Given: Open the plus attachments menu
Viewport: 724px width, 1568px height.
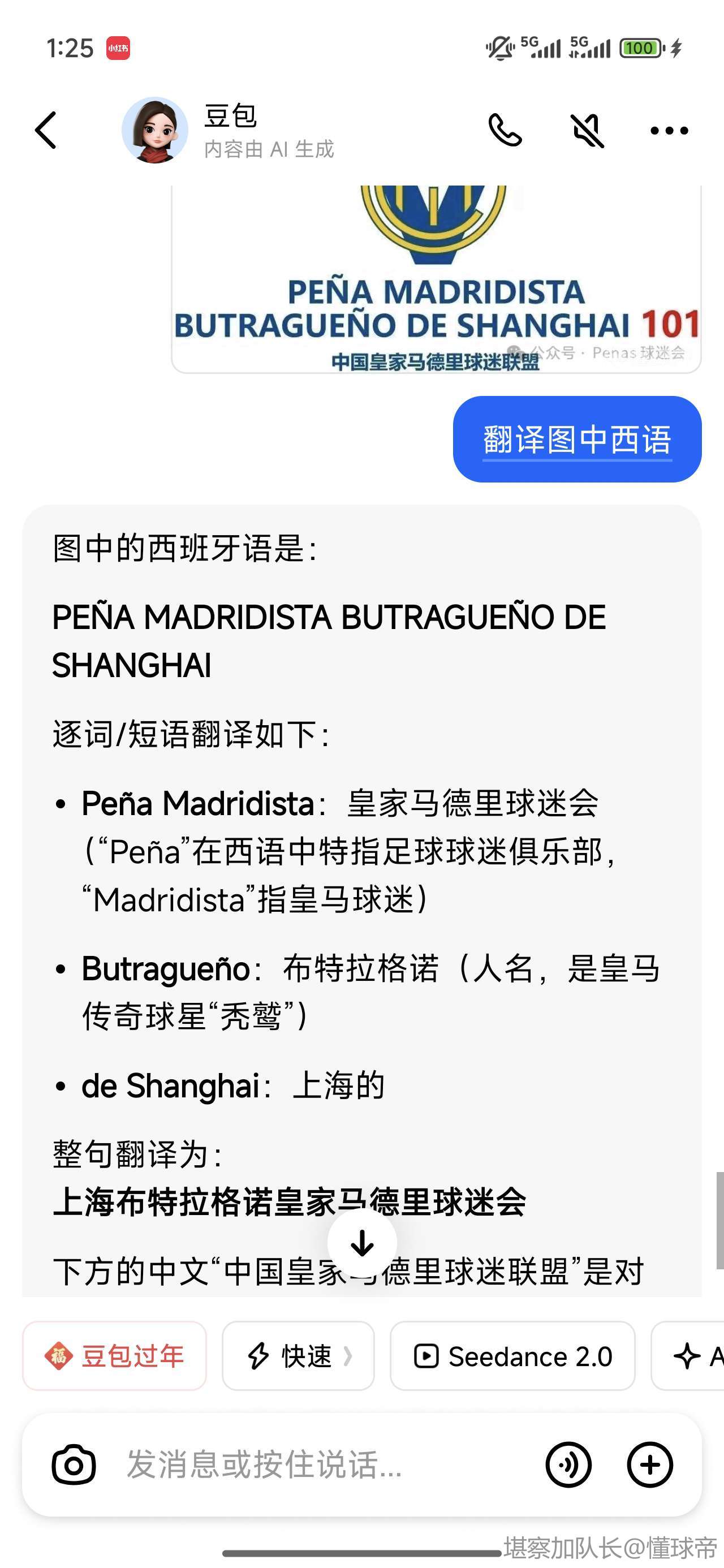Looking at the screenshot, I should [650, 1464].
